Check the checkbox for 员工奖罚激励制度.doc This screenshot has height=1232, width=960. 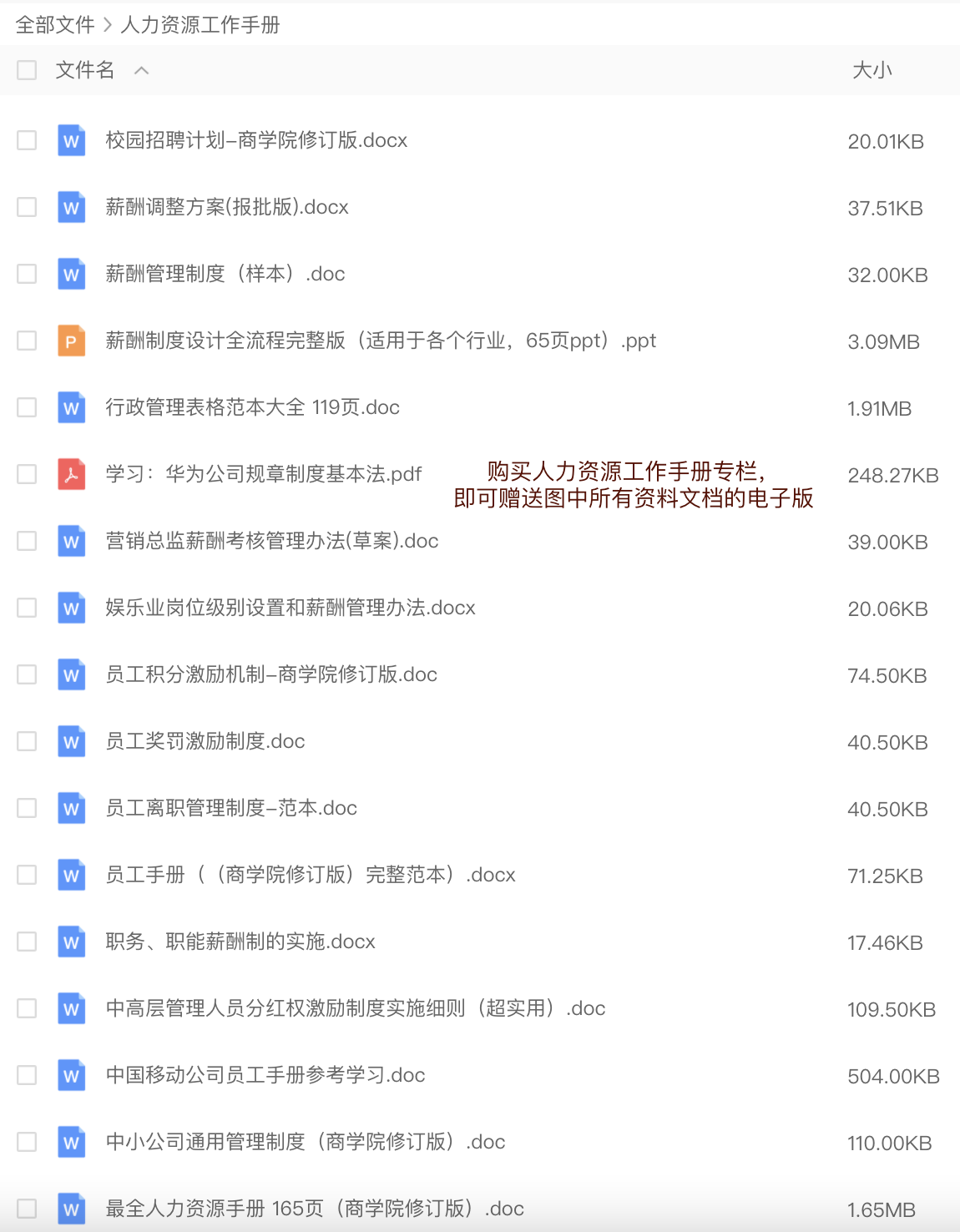pyautogui.click(x=27, y=741)
